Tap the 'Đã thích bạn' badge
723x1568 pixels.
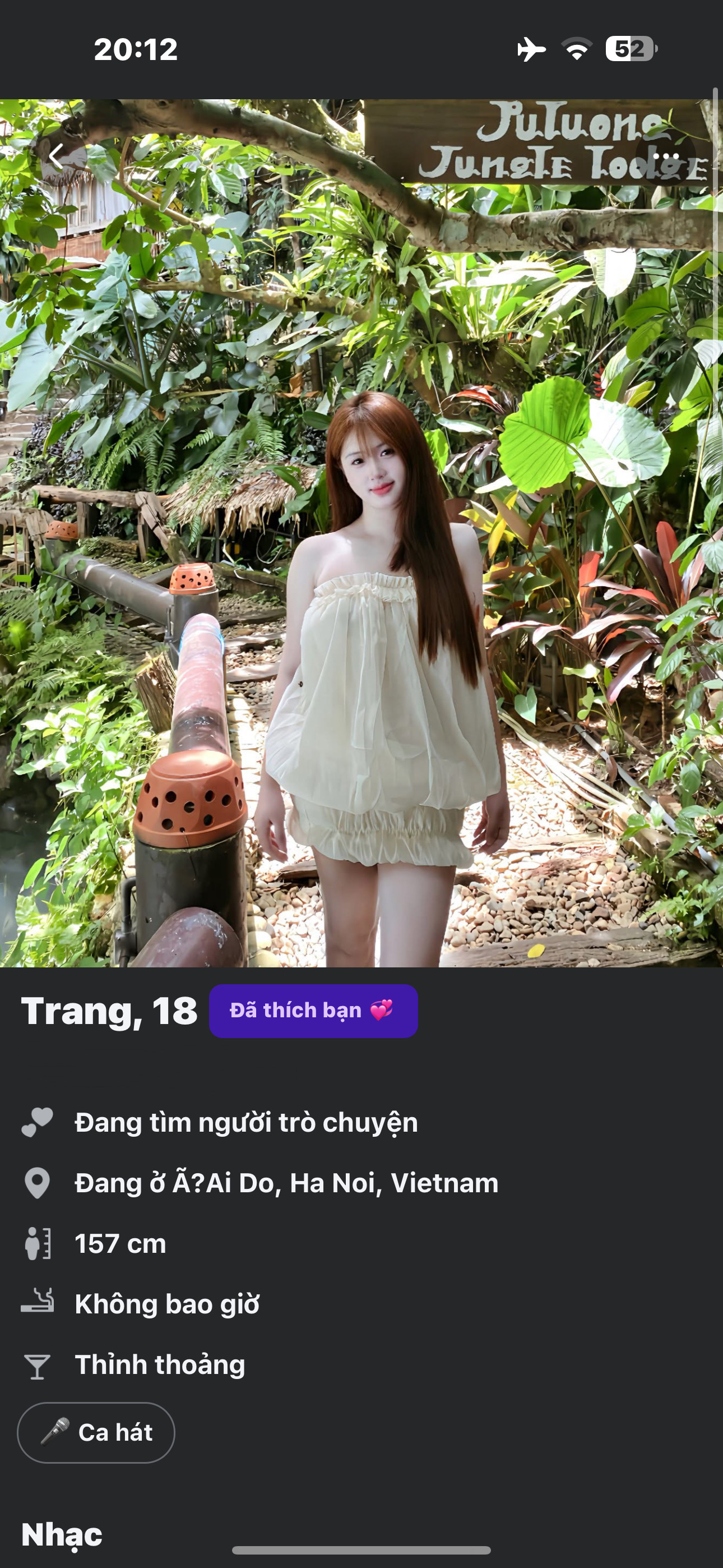point(313,1011)
